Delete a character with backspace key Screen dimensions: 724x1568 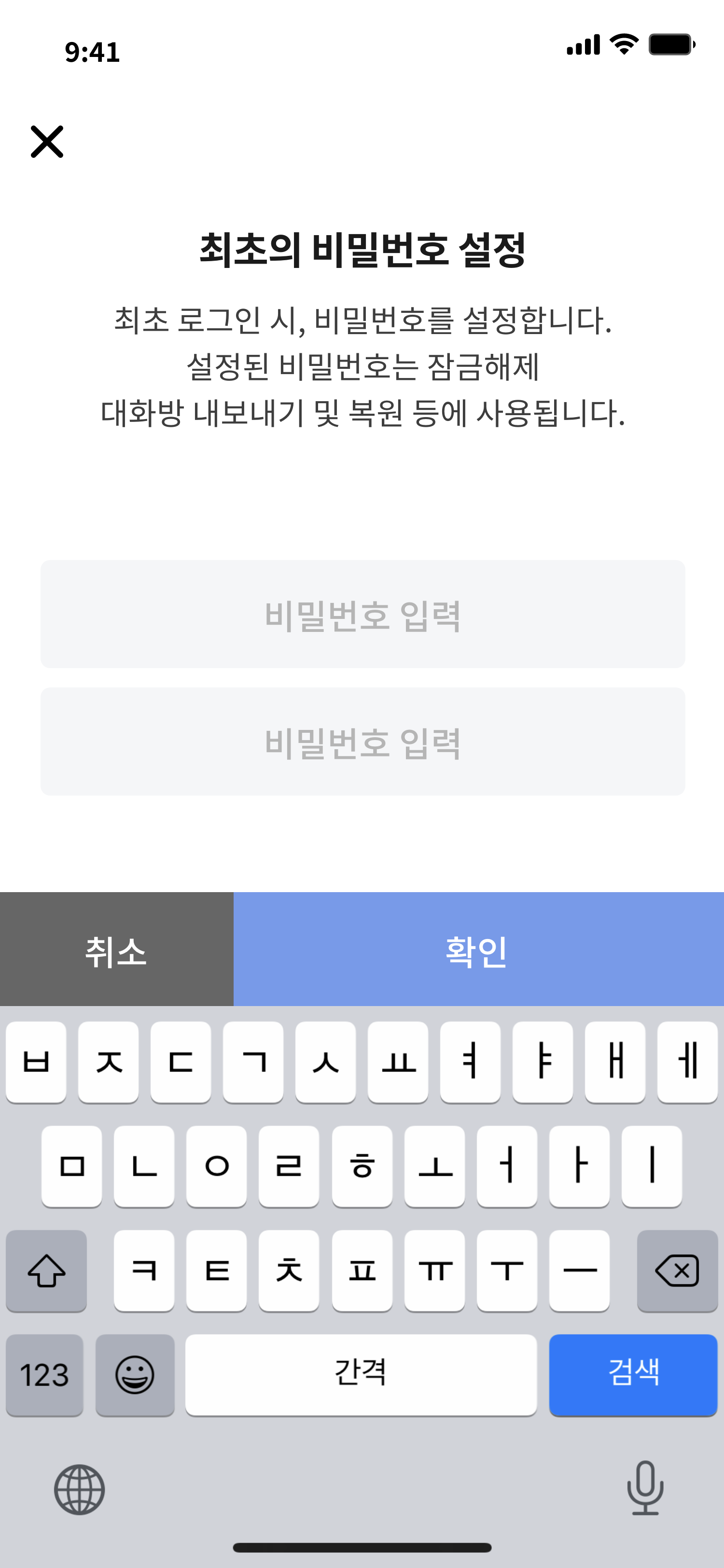pos(677,1270)
